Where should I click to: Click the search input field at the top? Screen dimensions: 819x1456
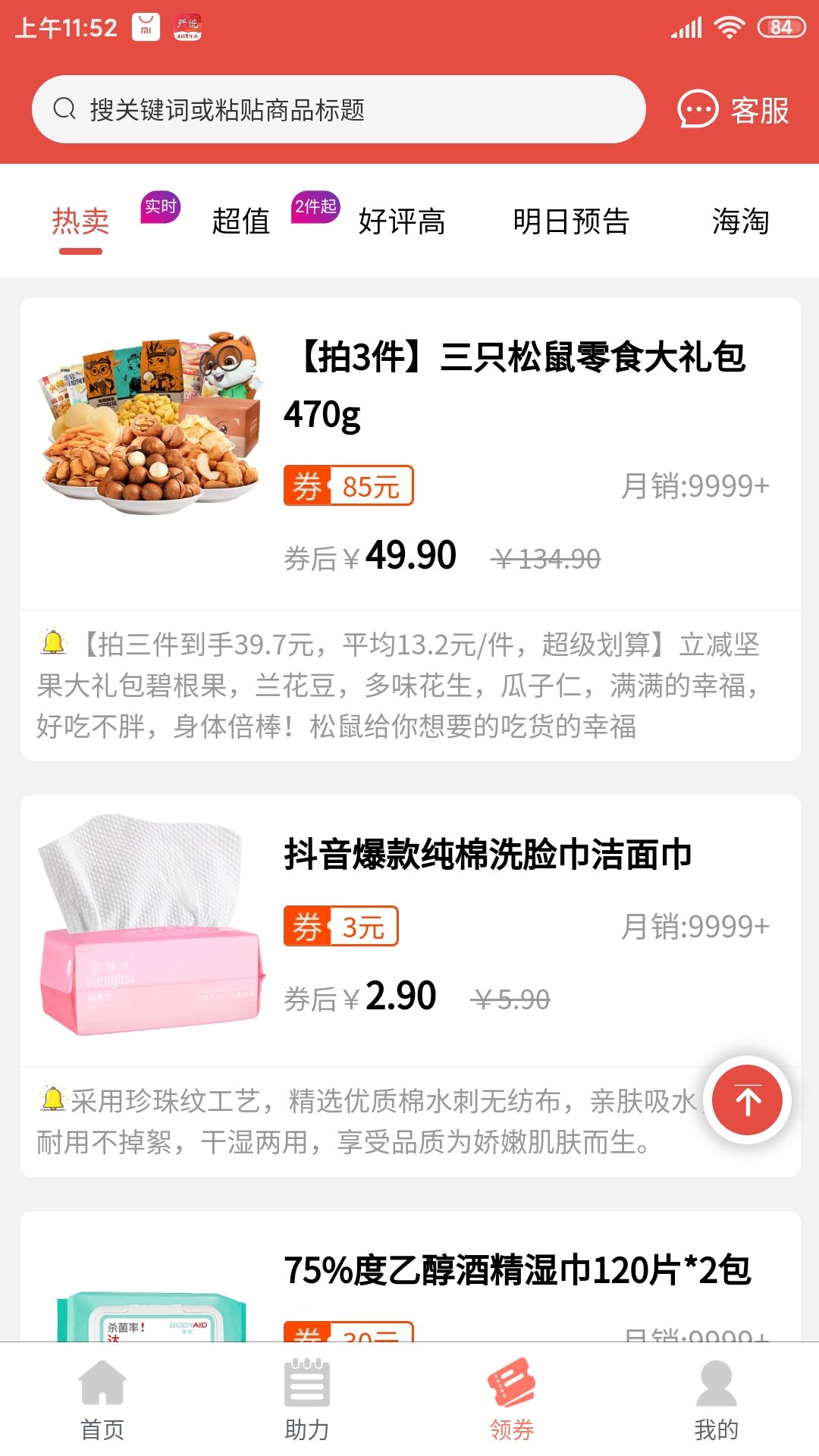tap(341, 110)
